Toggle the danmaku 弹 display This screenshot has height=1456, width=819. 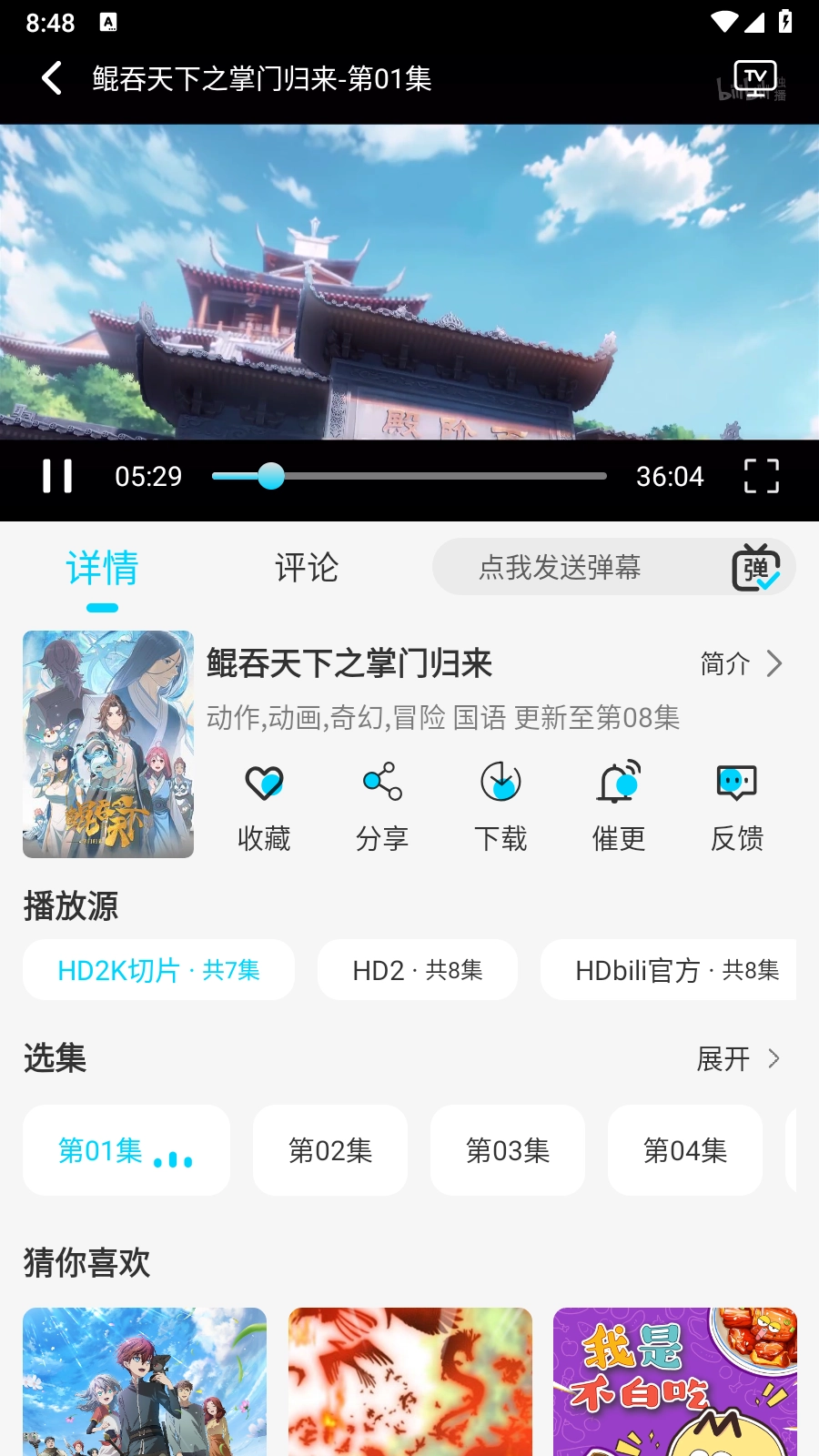click(755, 568)
